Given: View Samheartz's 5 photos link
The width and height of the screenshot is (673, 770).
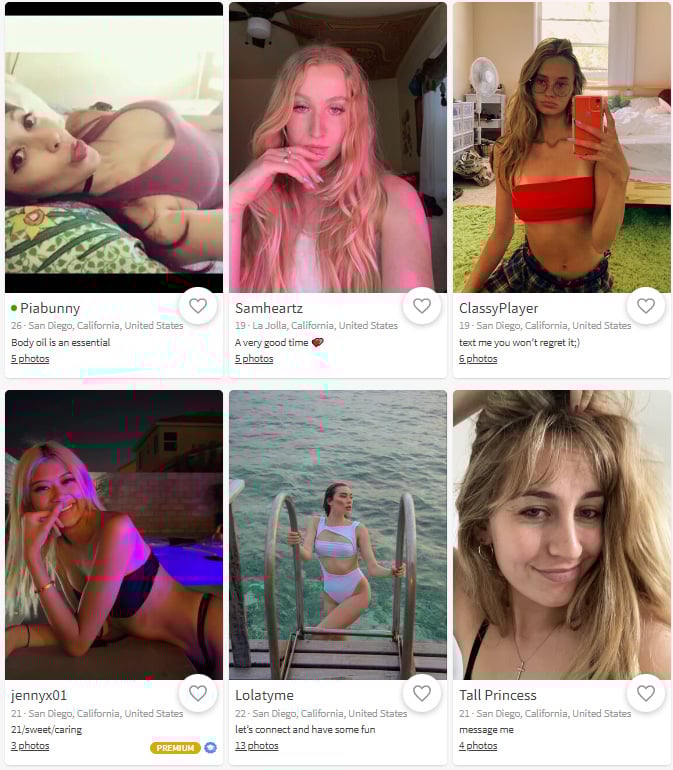Looking at the screenshot, I should 254,359.
